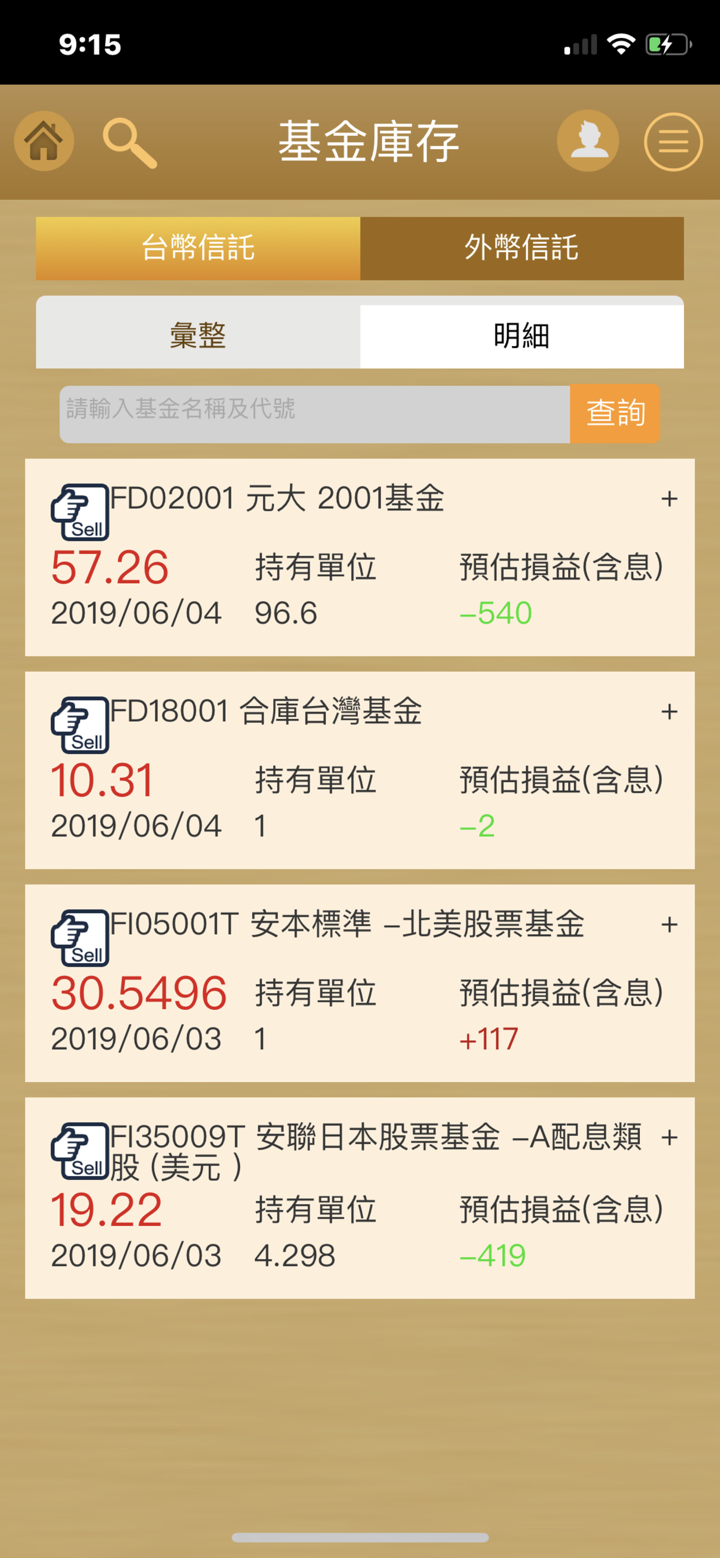
Task: Sell the 安本標準 北美股票基金
Action: tap(80, 938)
